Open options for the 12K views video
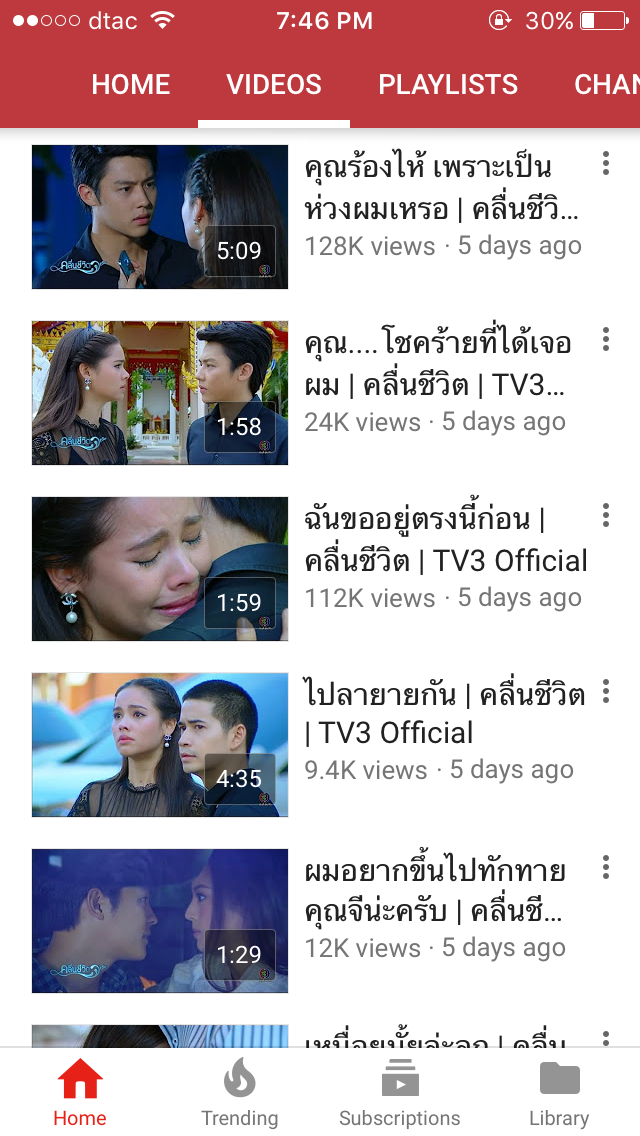 click(x=606, y=868)
